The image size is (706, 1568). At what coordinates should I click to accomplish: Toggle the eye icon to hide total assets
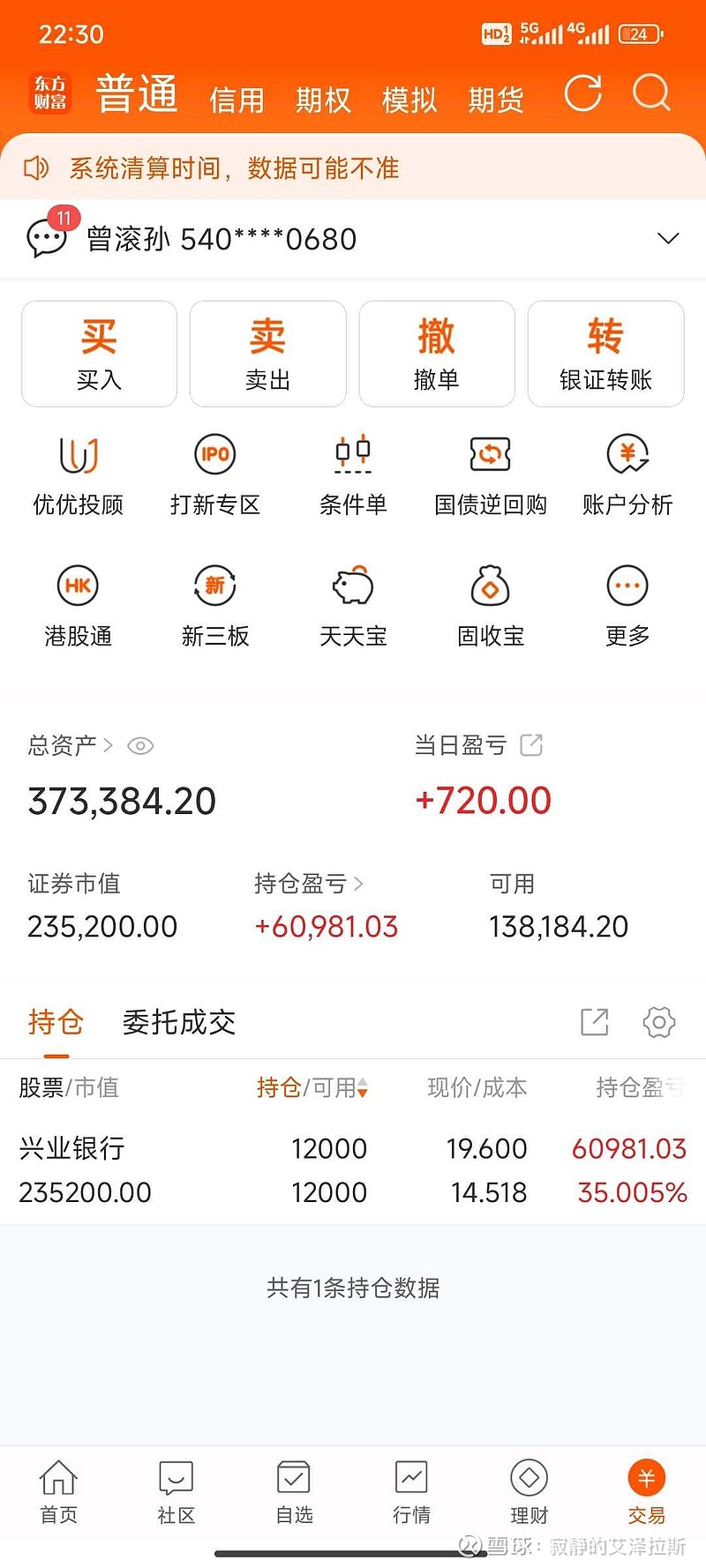pyautogui.click(x=141, y=745)
